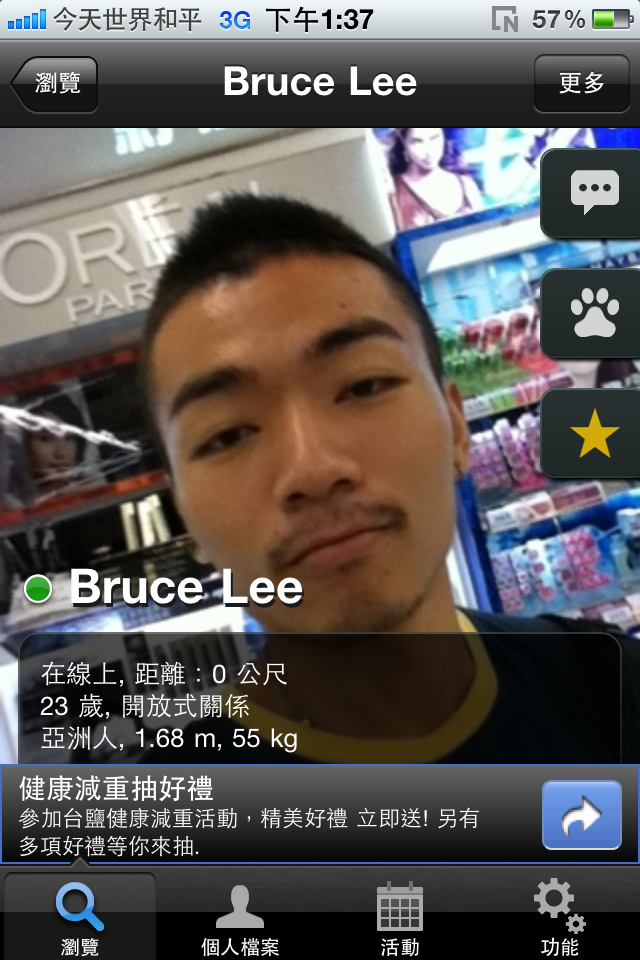Add this profile to favorites with star
The image size is (640, 960).
tap(593, 433)
